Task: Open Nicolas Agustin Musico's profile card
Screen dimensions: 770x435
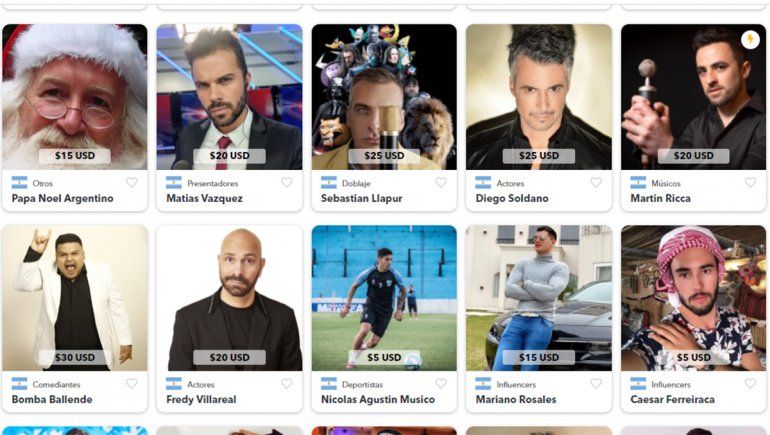Action: point(384,298)
